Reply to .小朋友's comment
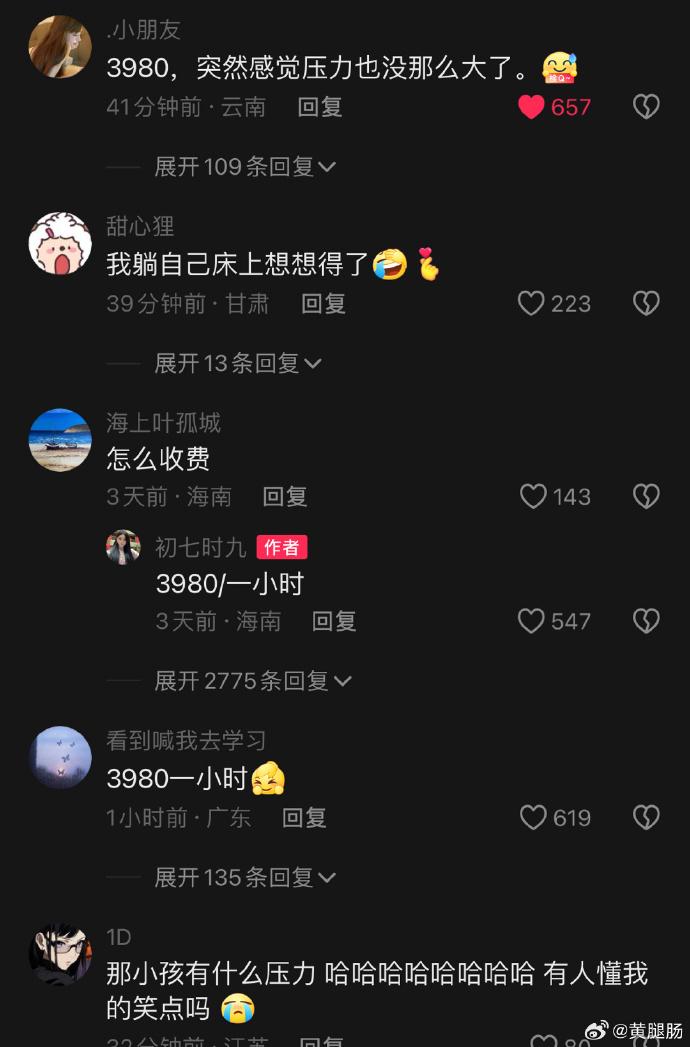The width and height of the screenshot is (690, 1047). [x=320, y=107]
